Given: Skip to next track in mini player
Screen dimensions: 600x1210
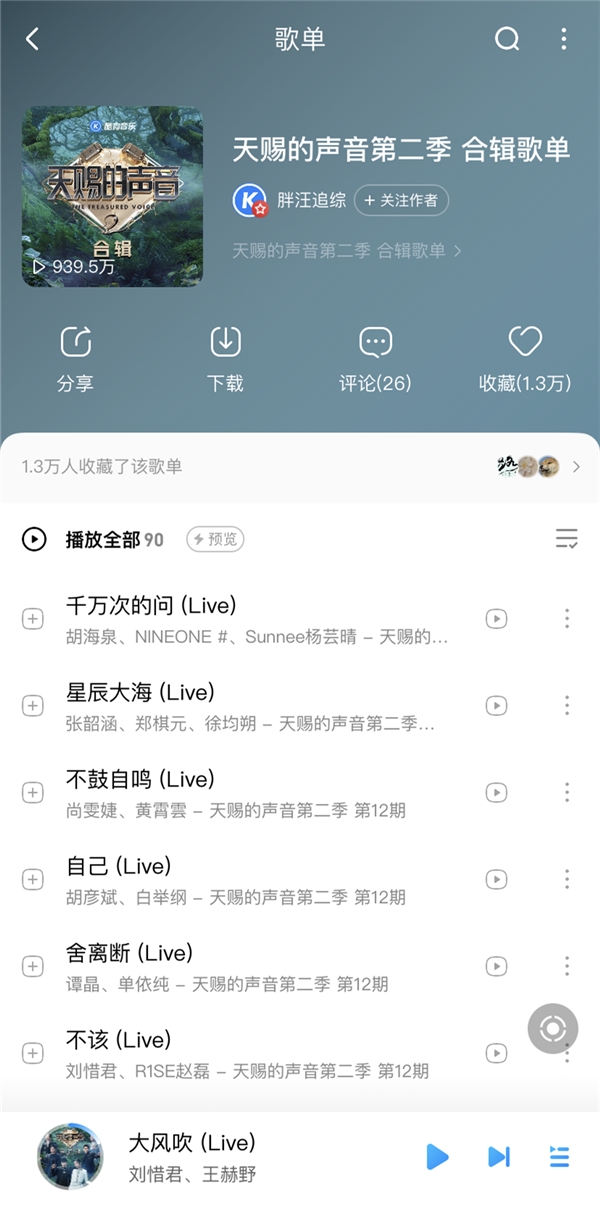Looking at the screenshot, I should tap(498, 1157).
